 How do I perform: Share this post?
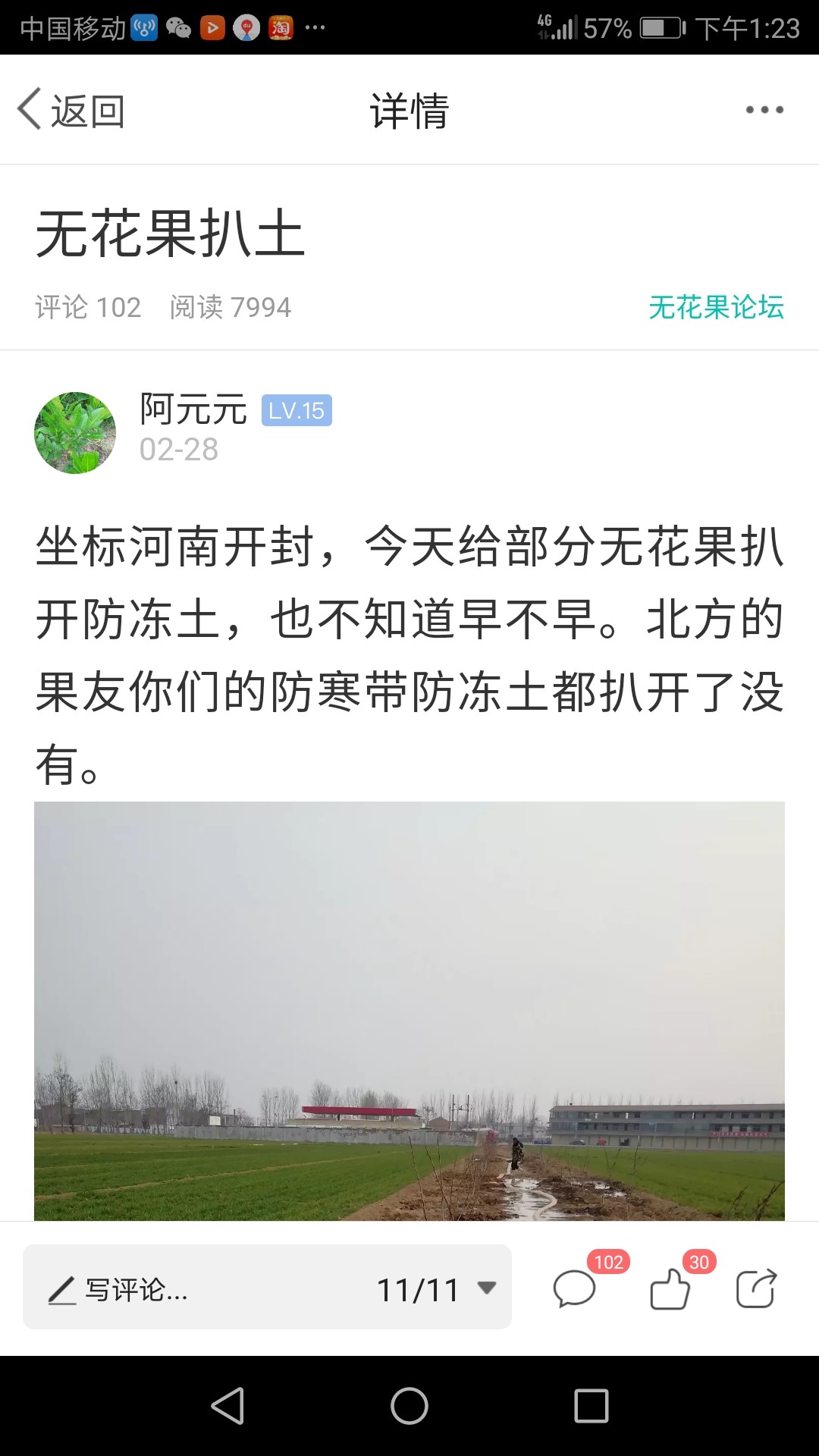pyautogui.click(x=757, y=1288)
